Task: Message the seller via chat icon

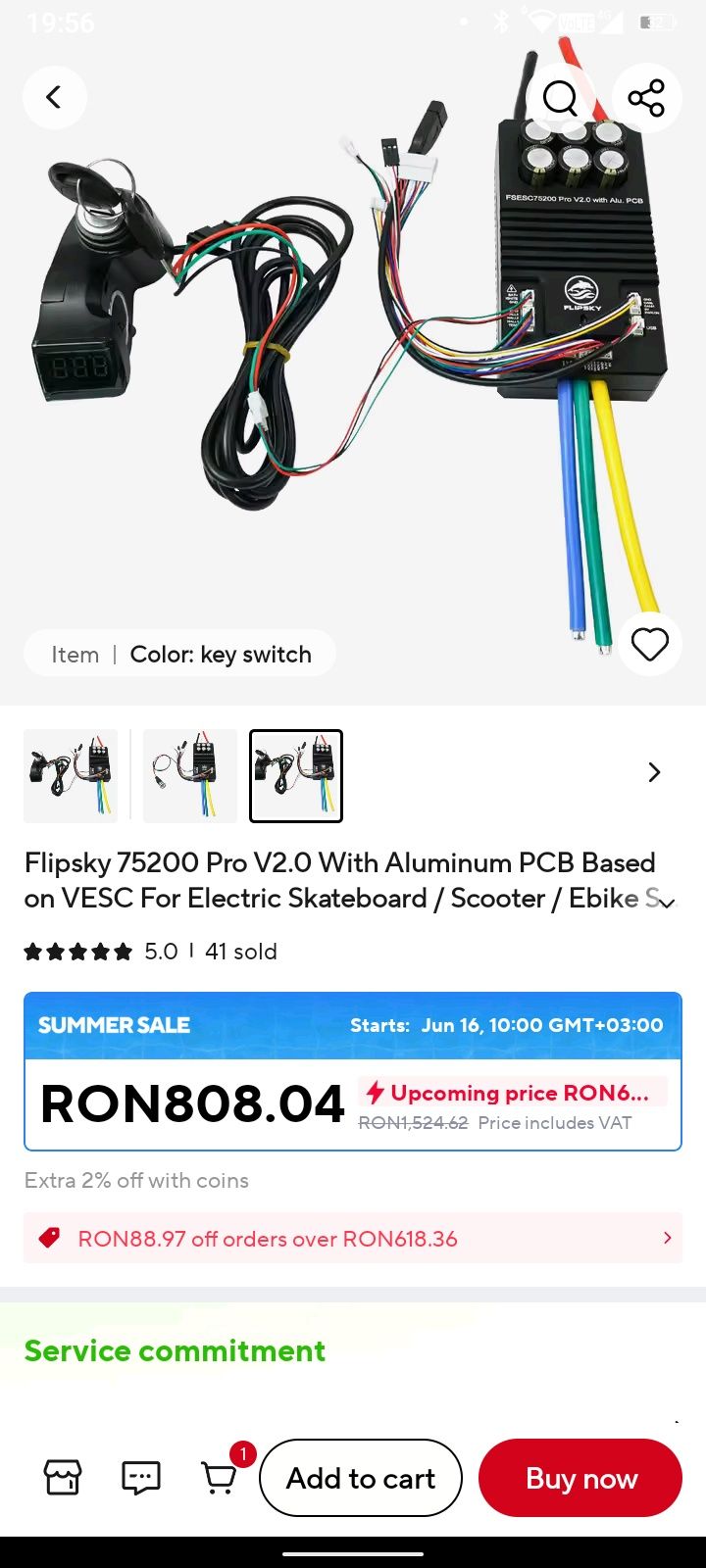Action: (141, 1477)
